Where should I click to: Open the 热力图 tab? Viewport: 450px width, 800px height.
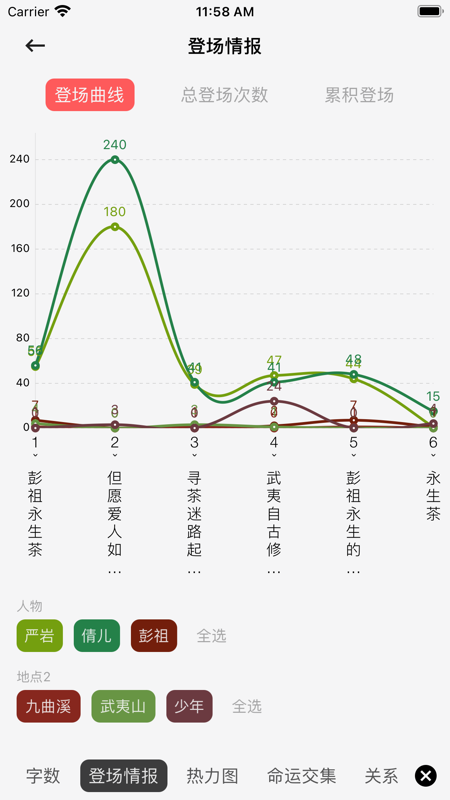pyautogui.click(x=212, y=776)
